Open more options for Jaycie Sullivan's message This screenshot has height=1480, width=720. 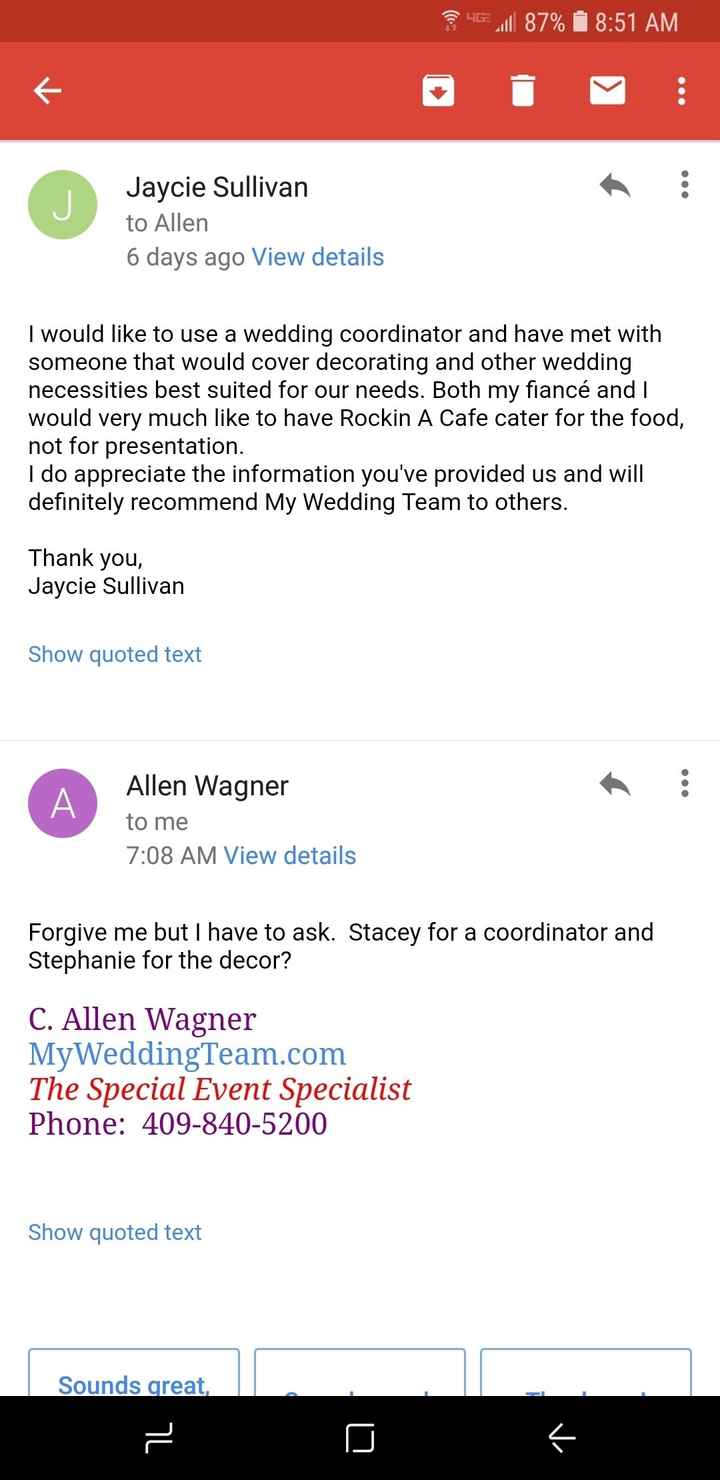click(684, 185)
